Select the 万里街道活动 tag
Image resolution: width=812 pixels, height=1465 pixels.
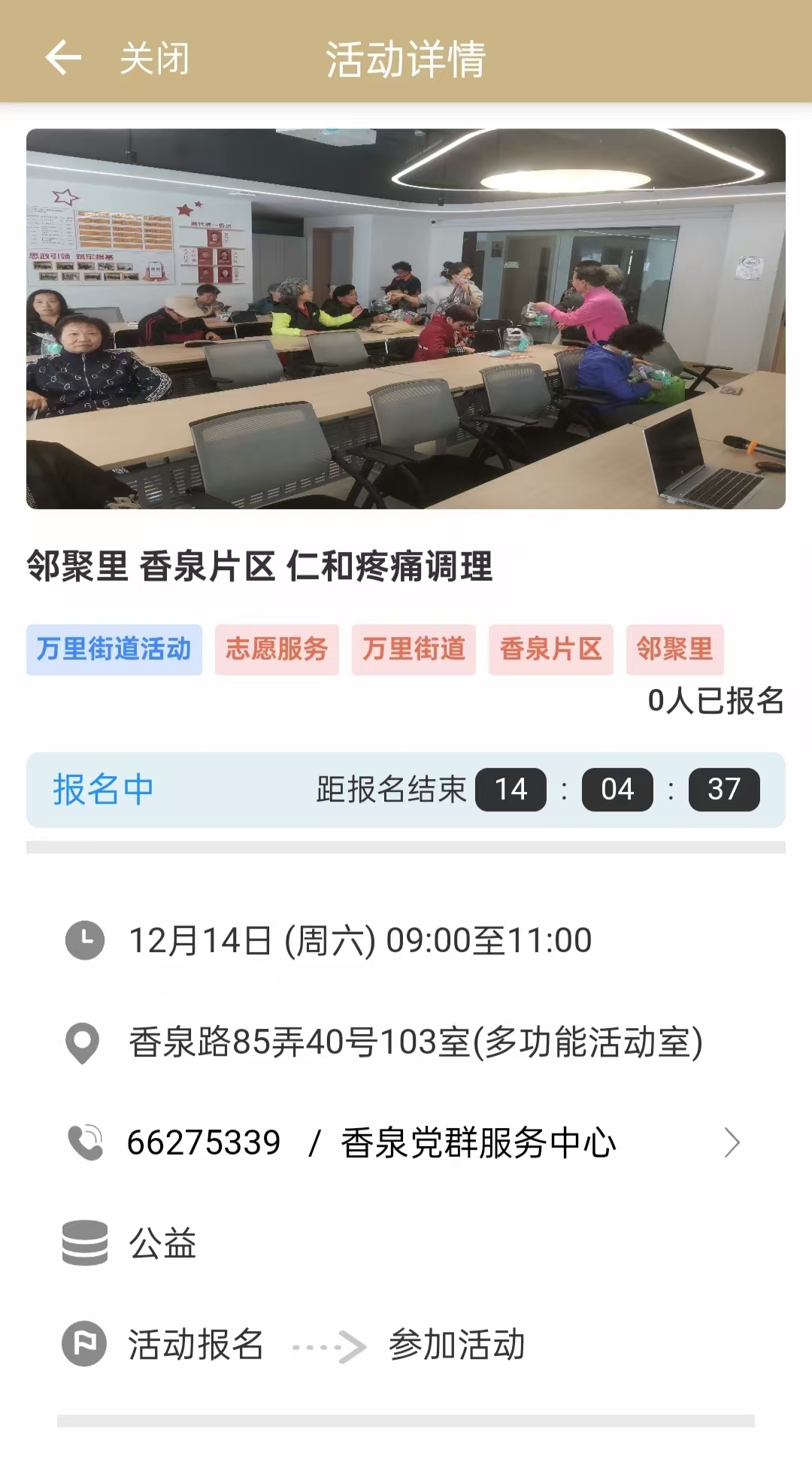click(114, 650)
